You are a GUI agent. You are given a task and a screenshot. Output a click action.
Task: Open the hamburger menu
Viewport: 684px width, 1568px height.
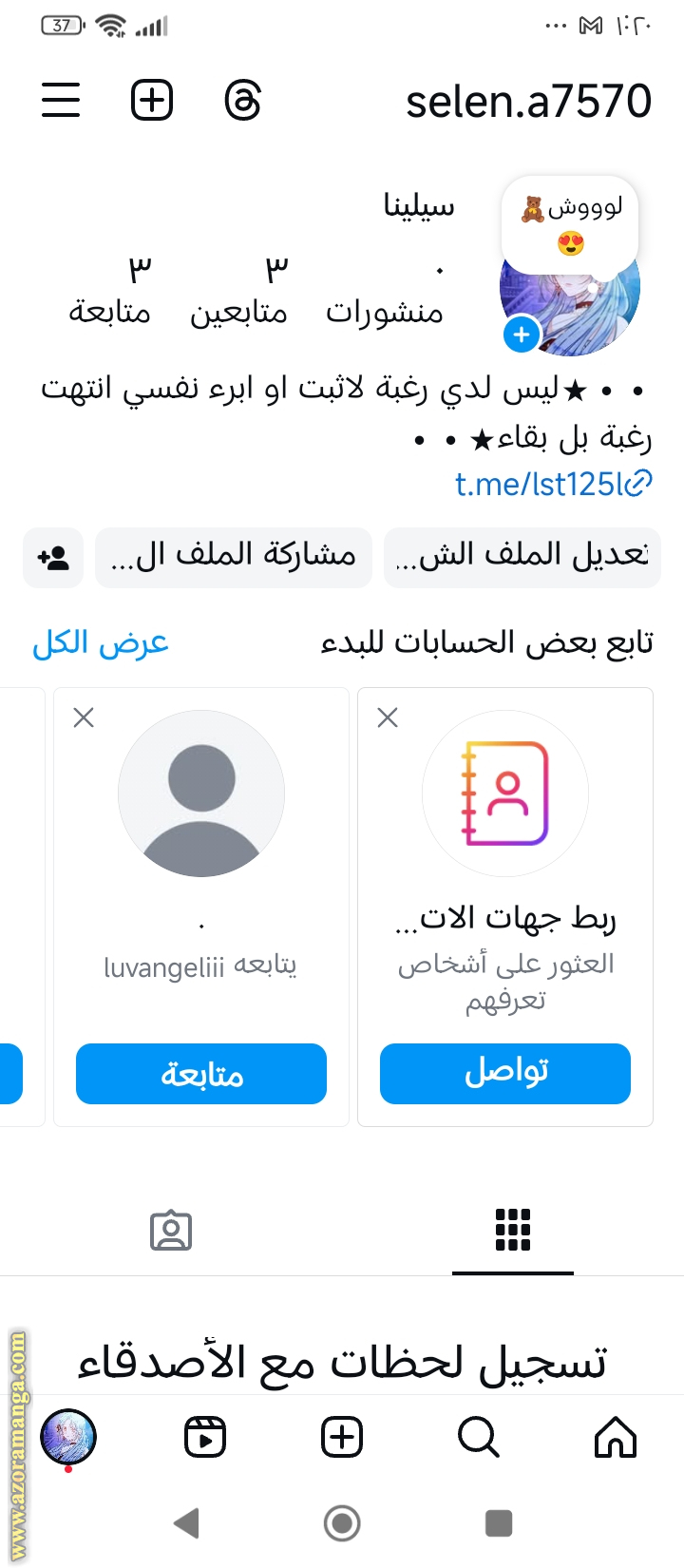point(61,100)
